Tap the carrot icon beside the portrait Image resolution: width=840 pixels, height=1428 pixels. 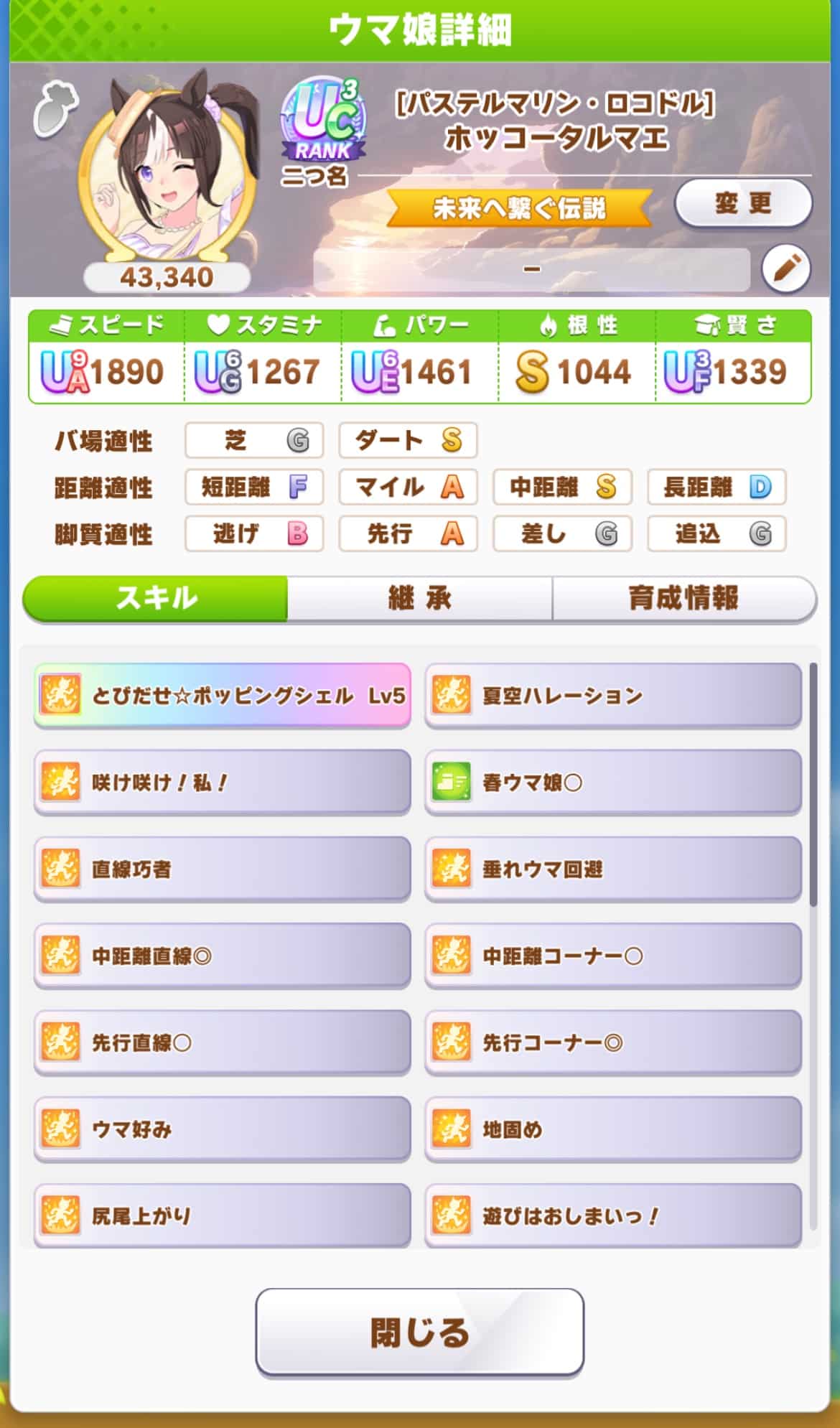(55, 109)
